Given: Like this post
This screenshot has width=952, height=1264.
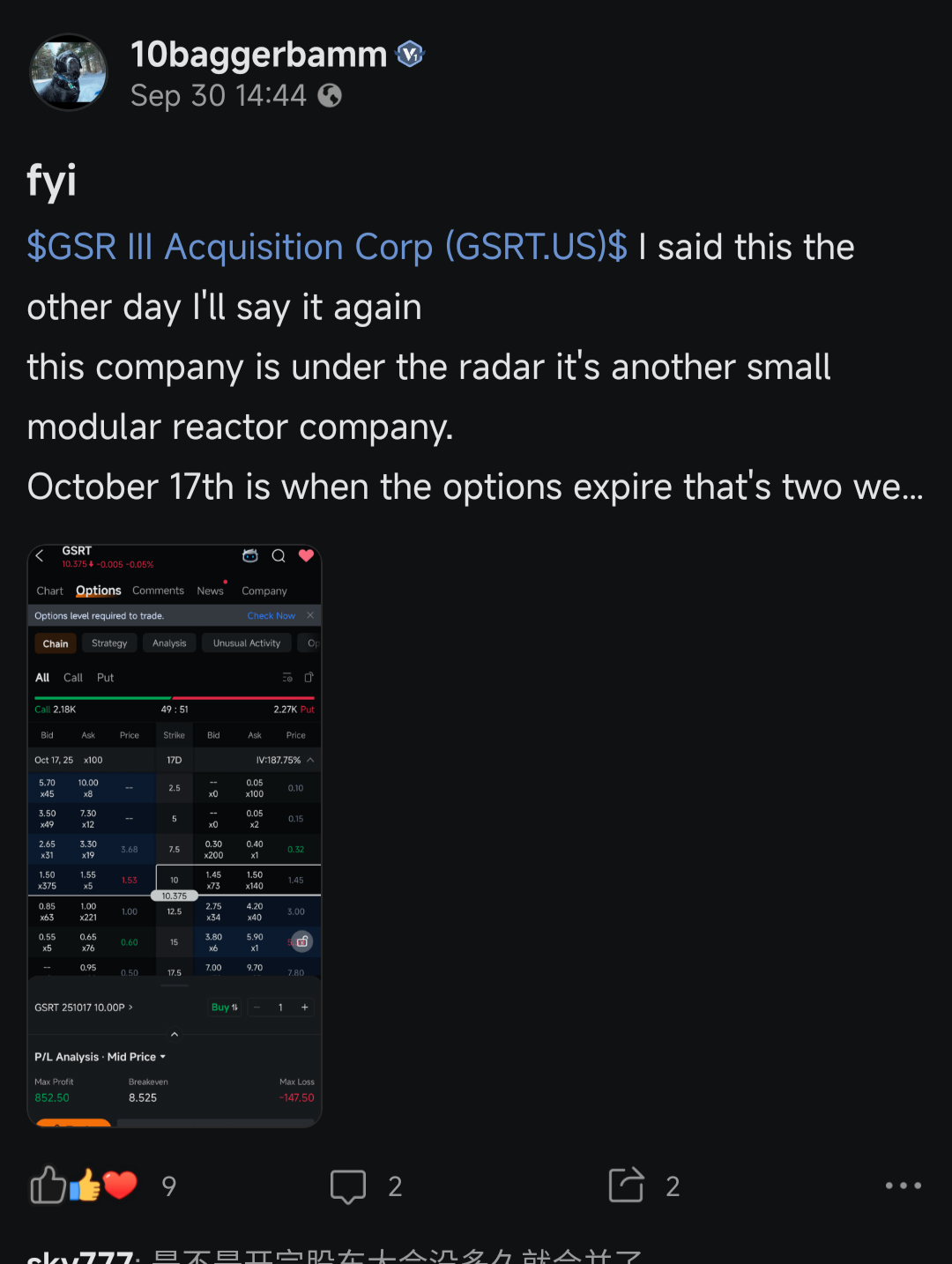Looking at the screenshot, I should click(x=48, y=1186).
